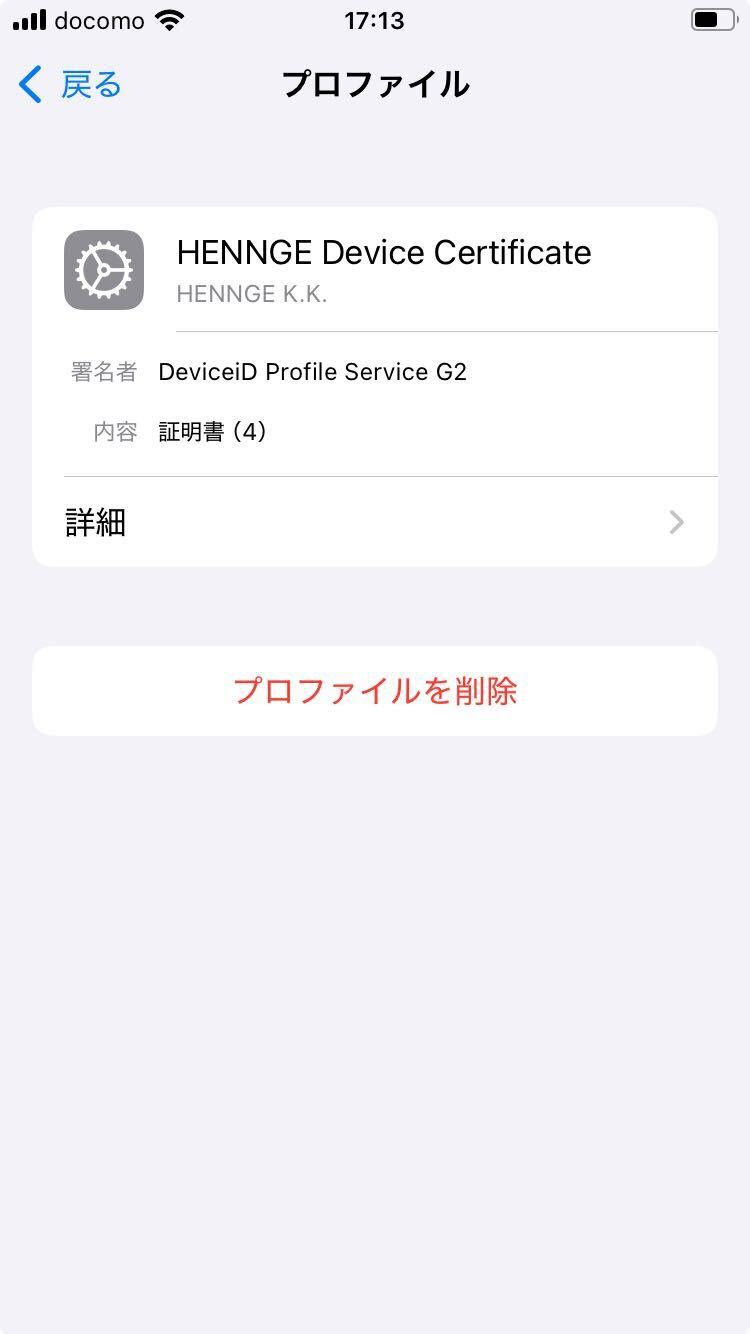
Task: Select the certificate profile thumbnail image
Action: click(x=104, y=270)
